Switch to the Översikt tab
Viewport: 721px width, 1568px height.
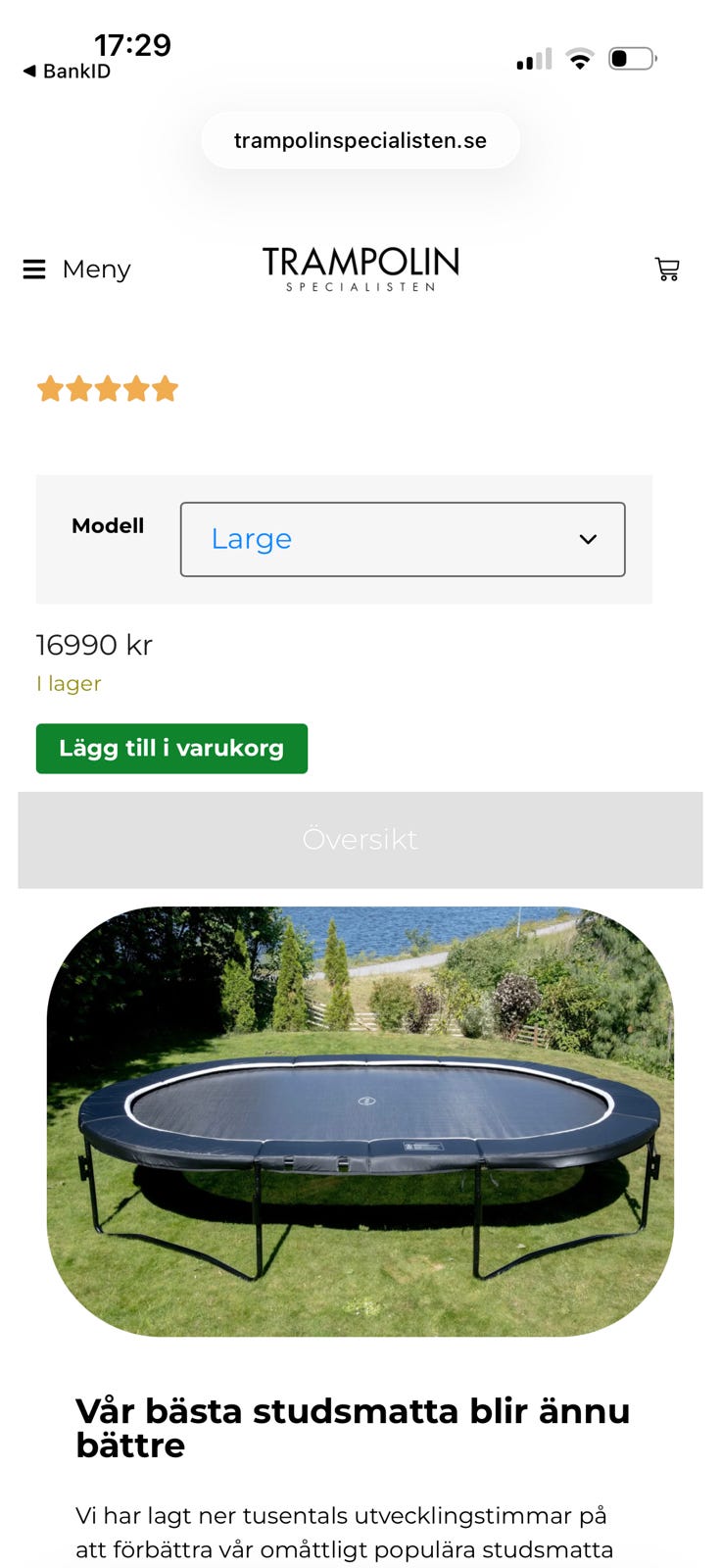click(360, 839)
